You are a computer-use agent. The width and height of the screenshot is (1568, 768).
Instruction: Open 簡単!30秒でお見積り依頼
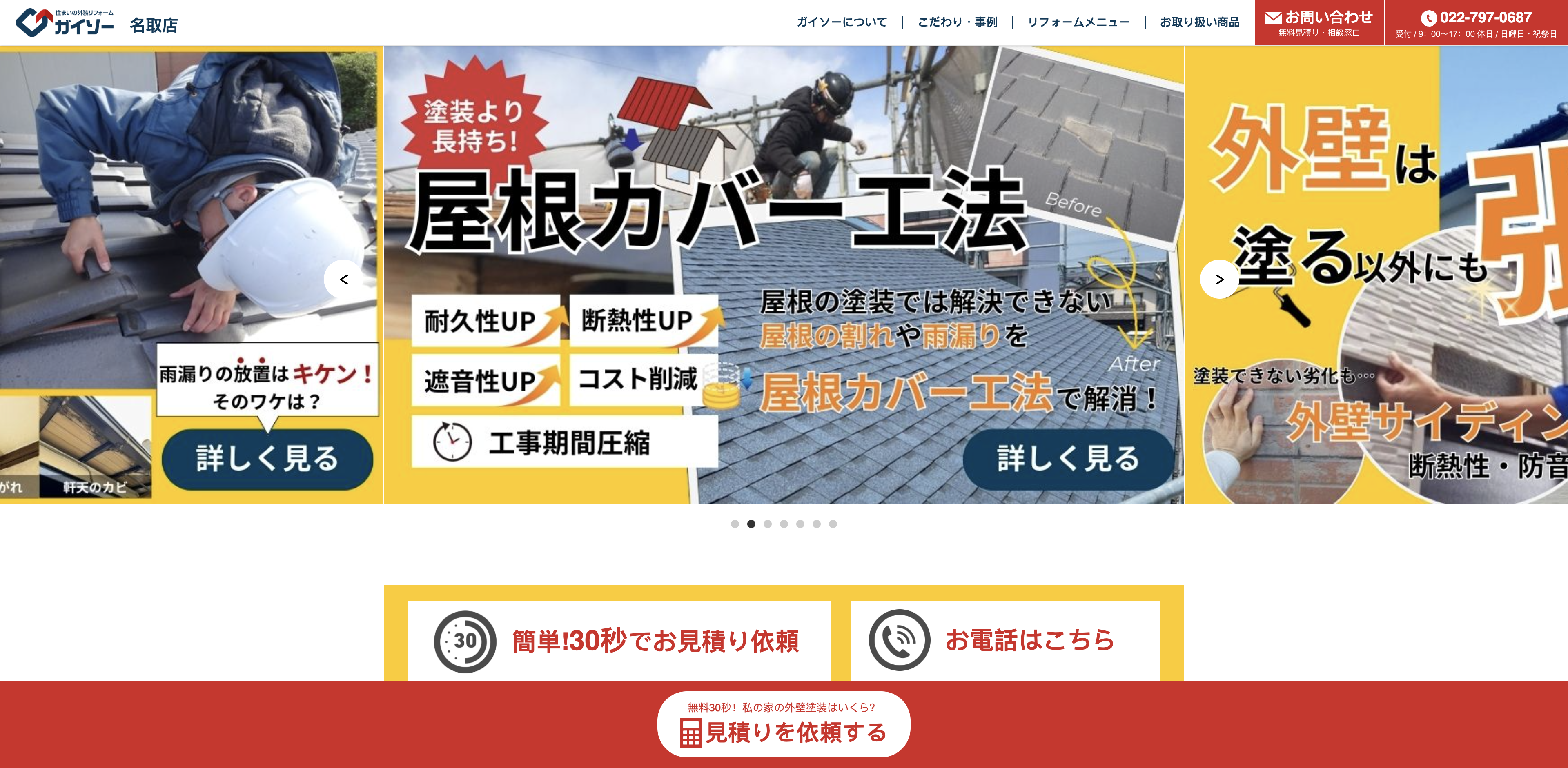tap(619, 641)
